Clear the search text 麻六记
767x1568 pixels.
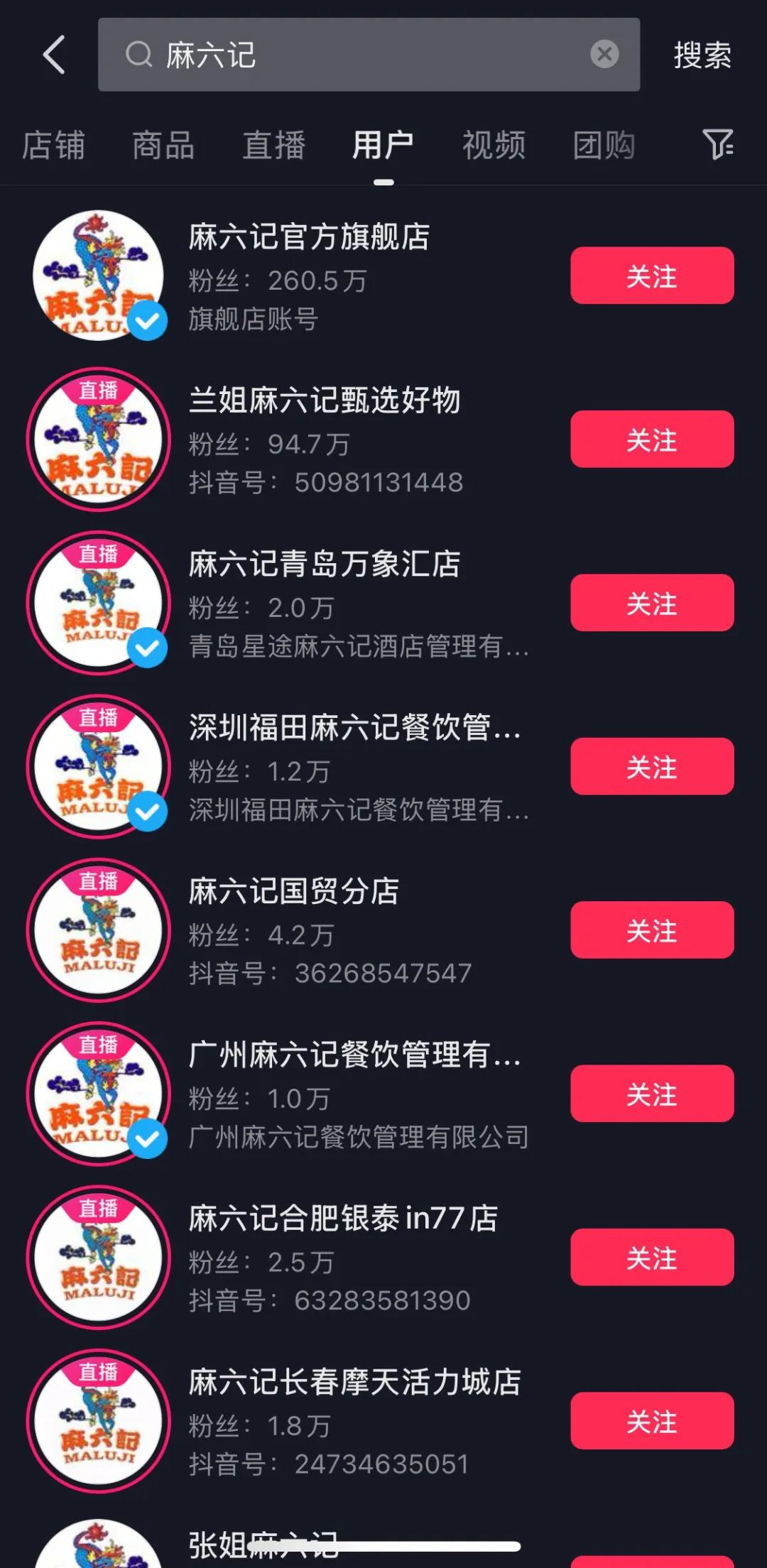tap(604, 54)
